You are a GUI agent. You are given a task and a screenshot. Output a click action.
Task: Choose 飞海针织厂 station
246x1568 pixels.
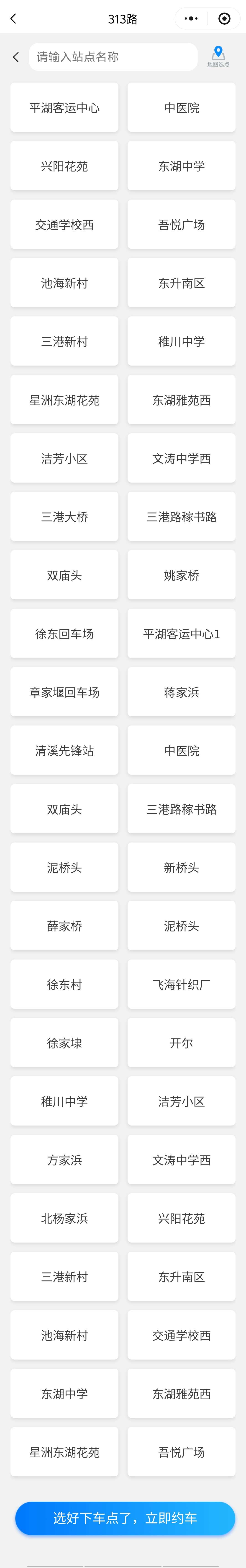[181, 984]
